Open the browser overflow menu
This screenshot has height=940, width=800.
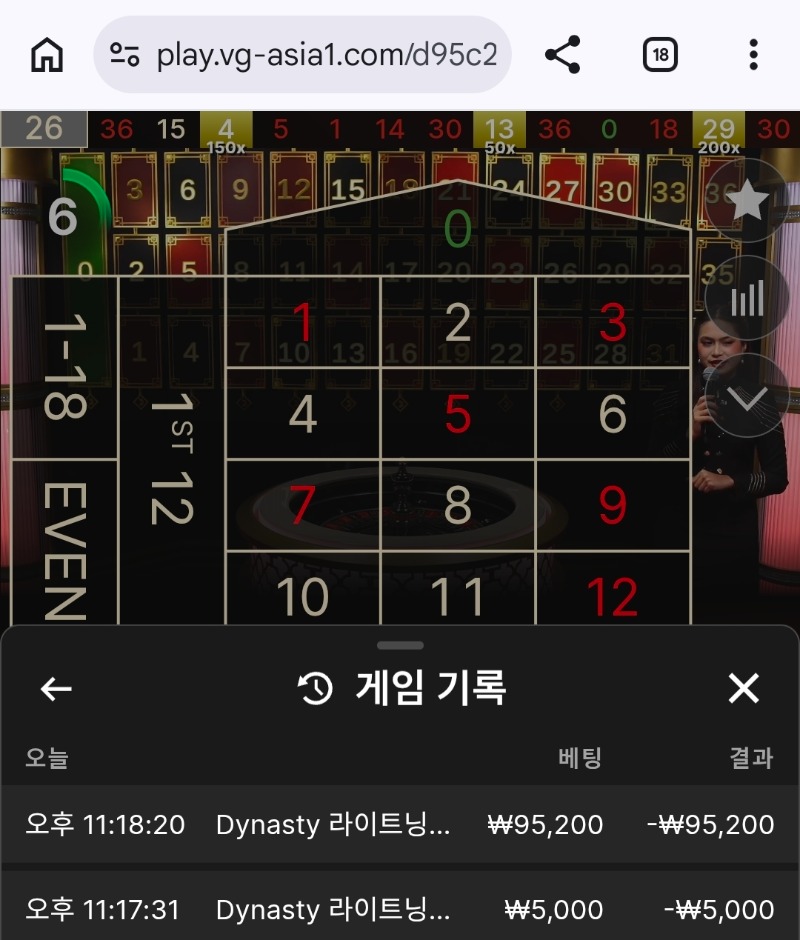(753, 55)
